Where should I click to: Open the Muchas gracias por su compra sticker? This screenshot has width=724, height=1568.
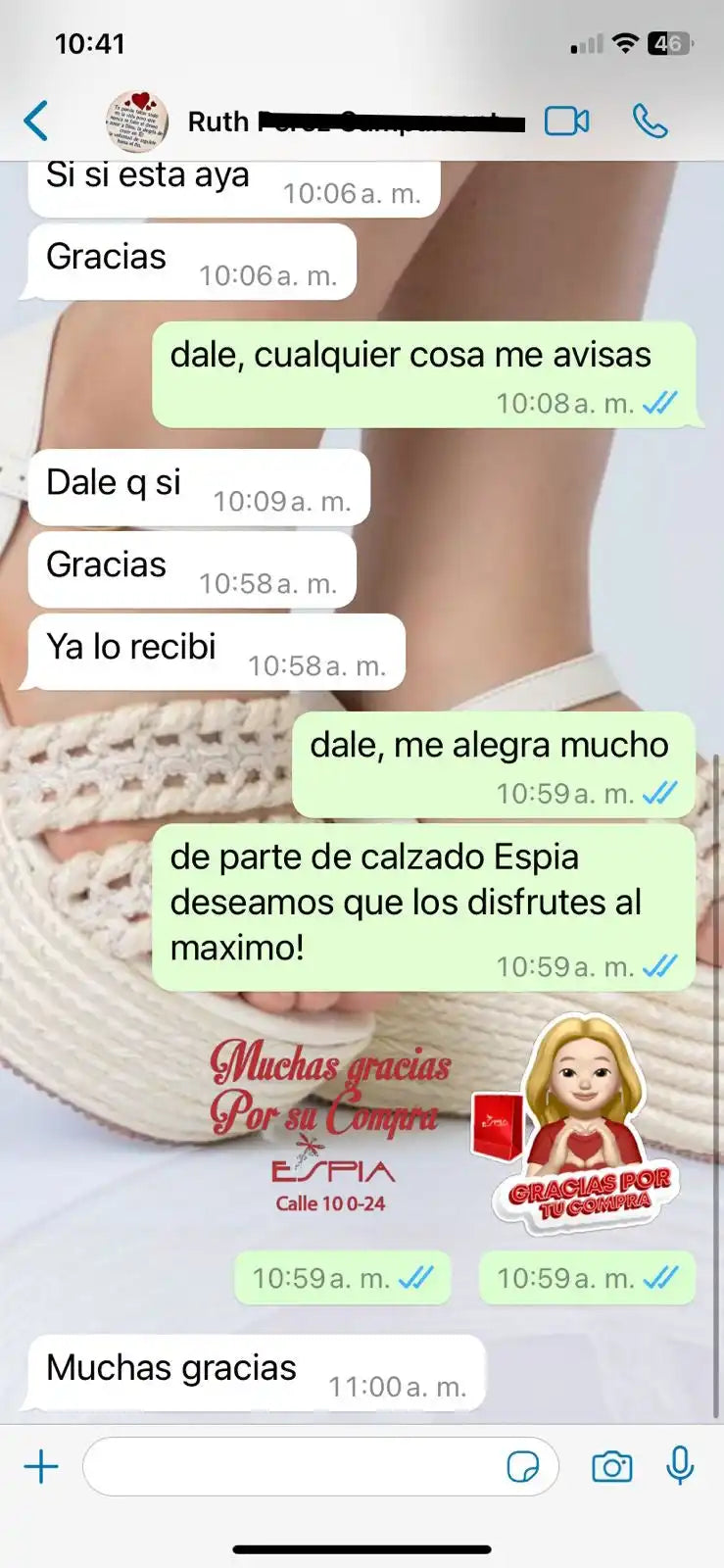point(331,1127)
